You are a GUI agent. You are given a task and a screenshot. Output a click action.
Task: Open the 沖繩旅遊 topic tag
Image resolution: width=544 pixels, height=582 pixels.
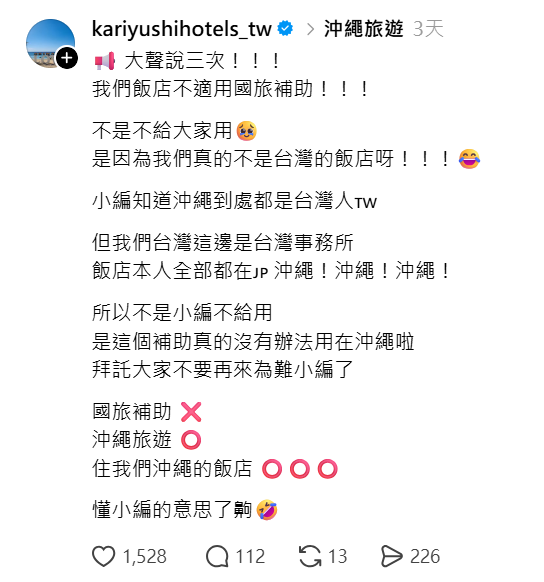coord(363,29)
